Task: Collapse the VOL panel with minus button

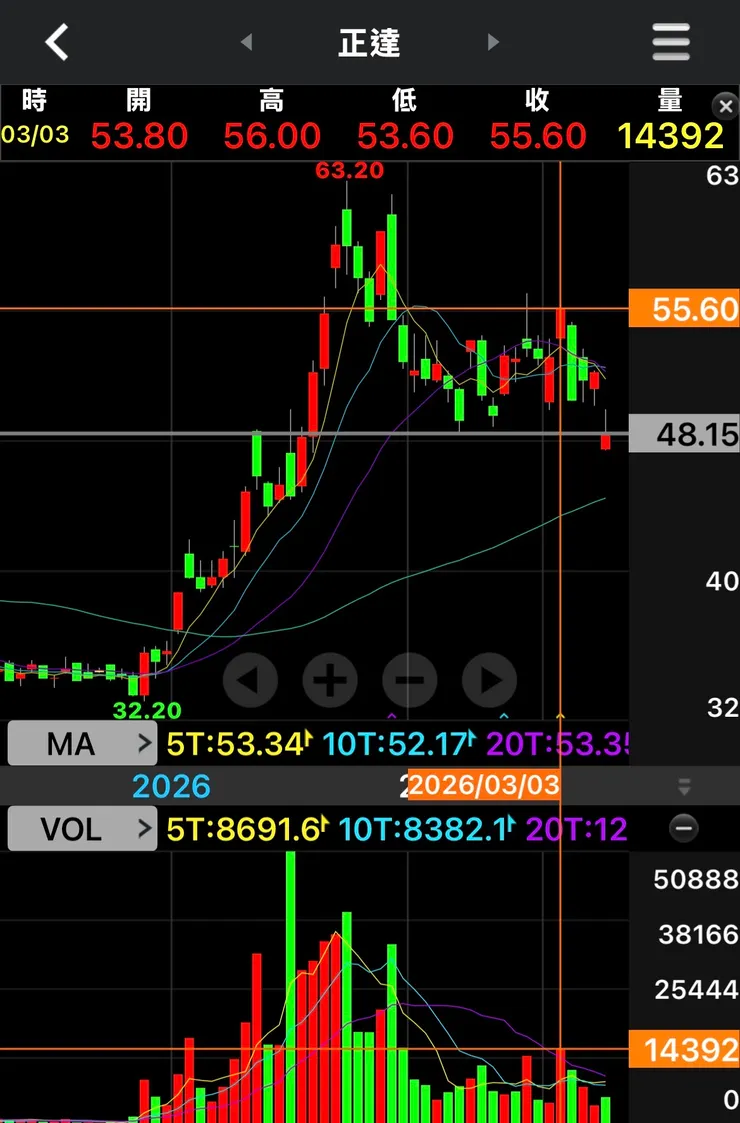Action: [684, 828]
